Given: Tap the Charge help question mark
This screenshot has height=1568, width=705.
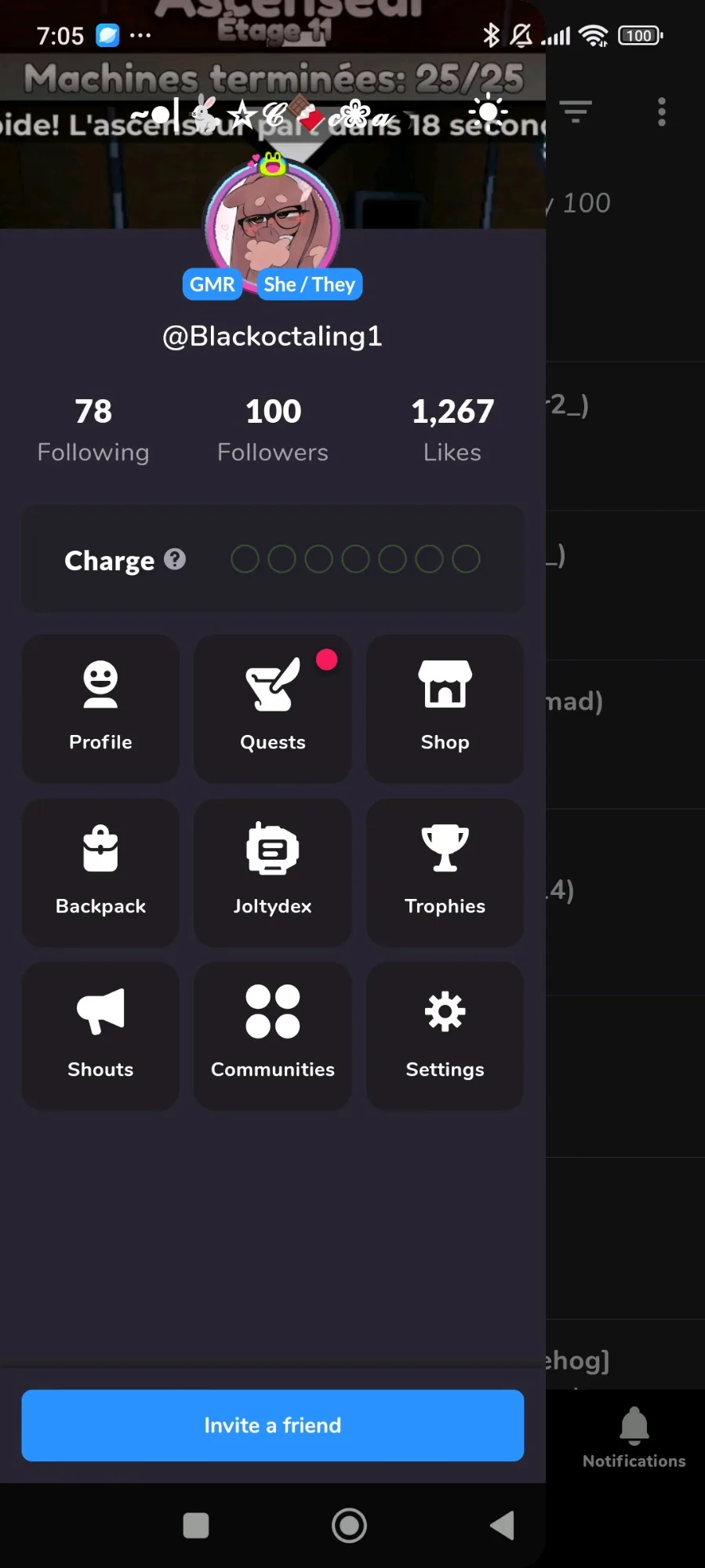Looking at the screenshot, I should coord(175,559).
